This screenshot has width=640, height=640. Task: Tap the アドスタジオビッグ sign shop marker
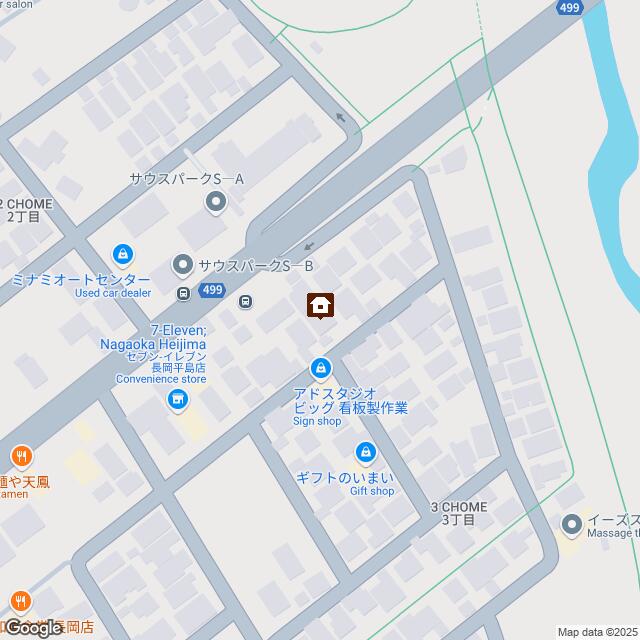(320, 369)
